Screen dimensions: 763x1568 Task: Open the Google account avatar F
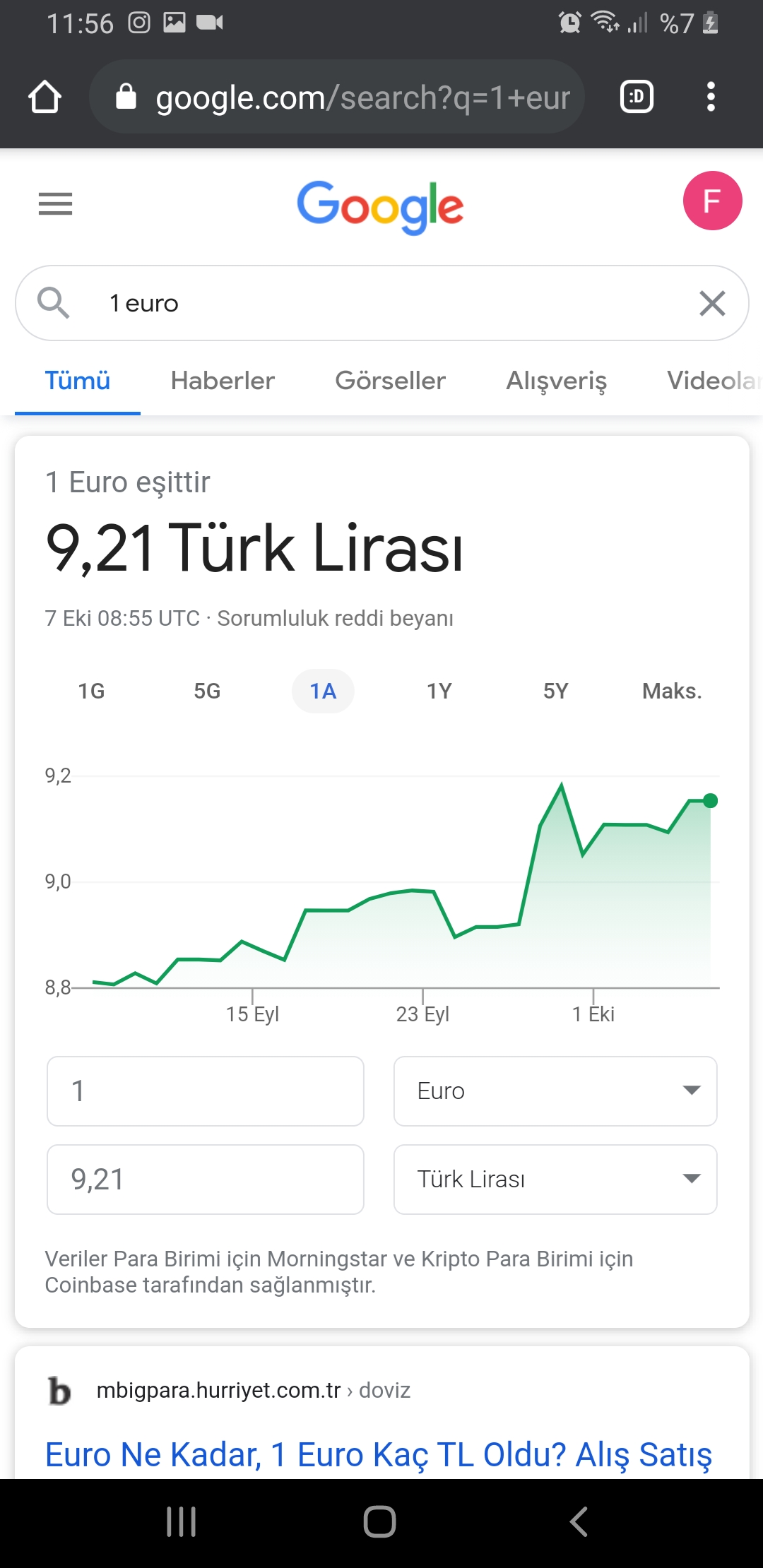[x=712, y=201]
